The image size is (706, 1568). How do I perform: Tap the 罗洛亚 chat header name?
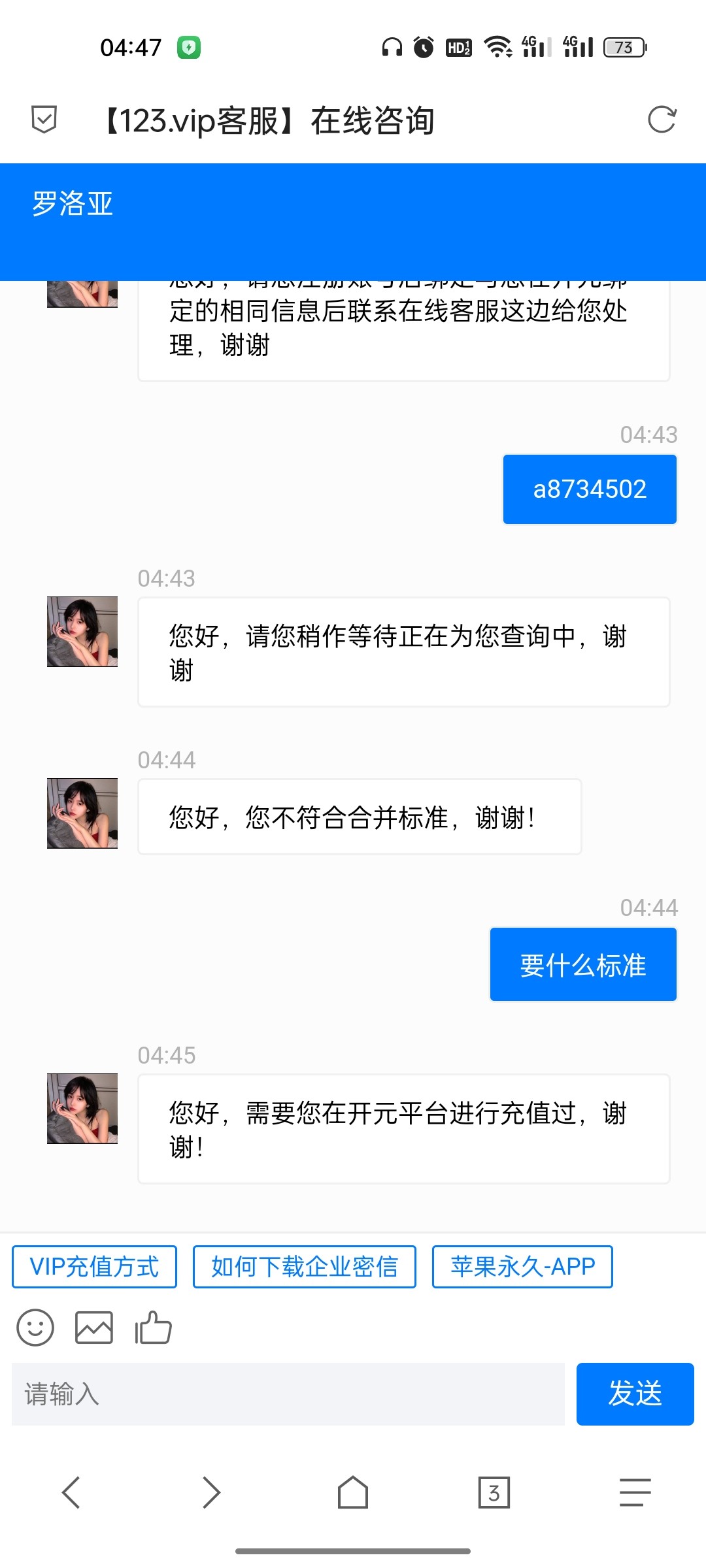click(x=73, y=204)
